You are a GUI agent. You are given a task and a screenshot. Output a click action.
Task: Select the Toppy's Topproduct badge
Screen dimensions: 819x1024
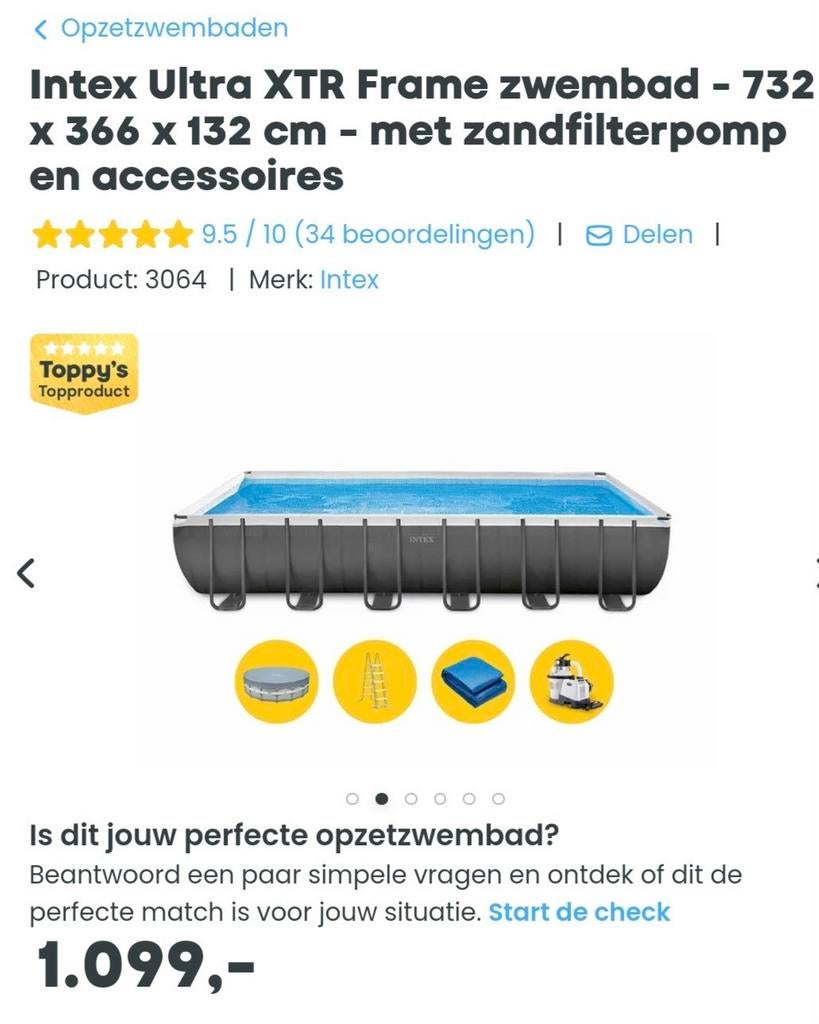point(84,370)
